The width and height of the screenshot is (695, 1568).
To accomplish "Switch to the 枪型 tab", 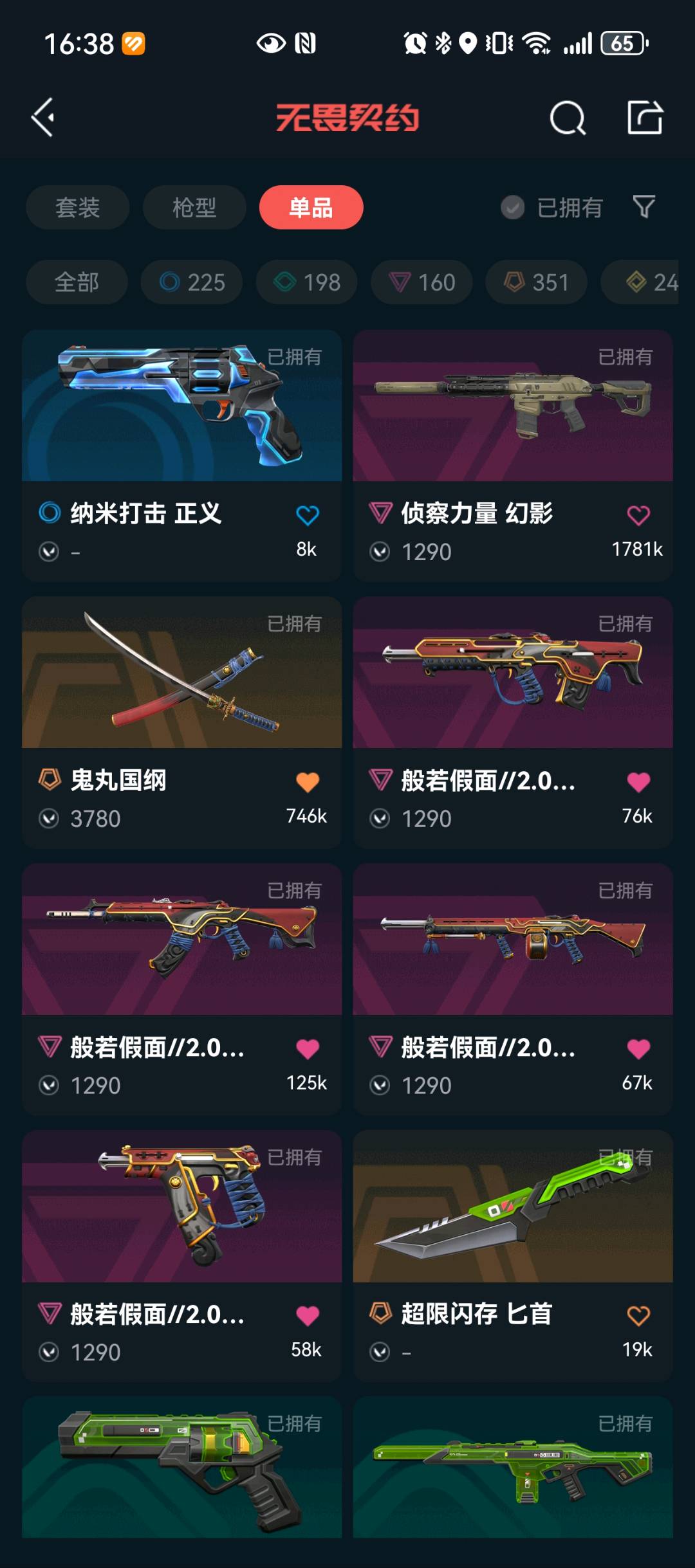I will 194,208.
